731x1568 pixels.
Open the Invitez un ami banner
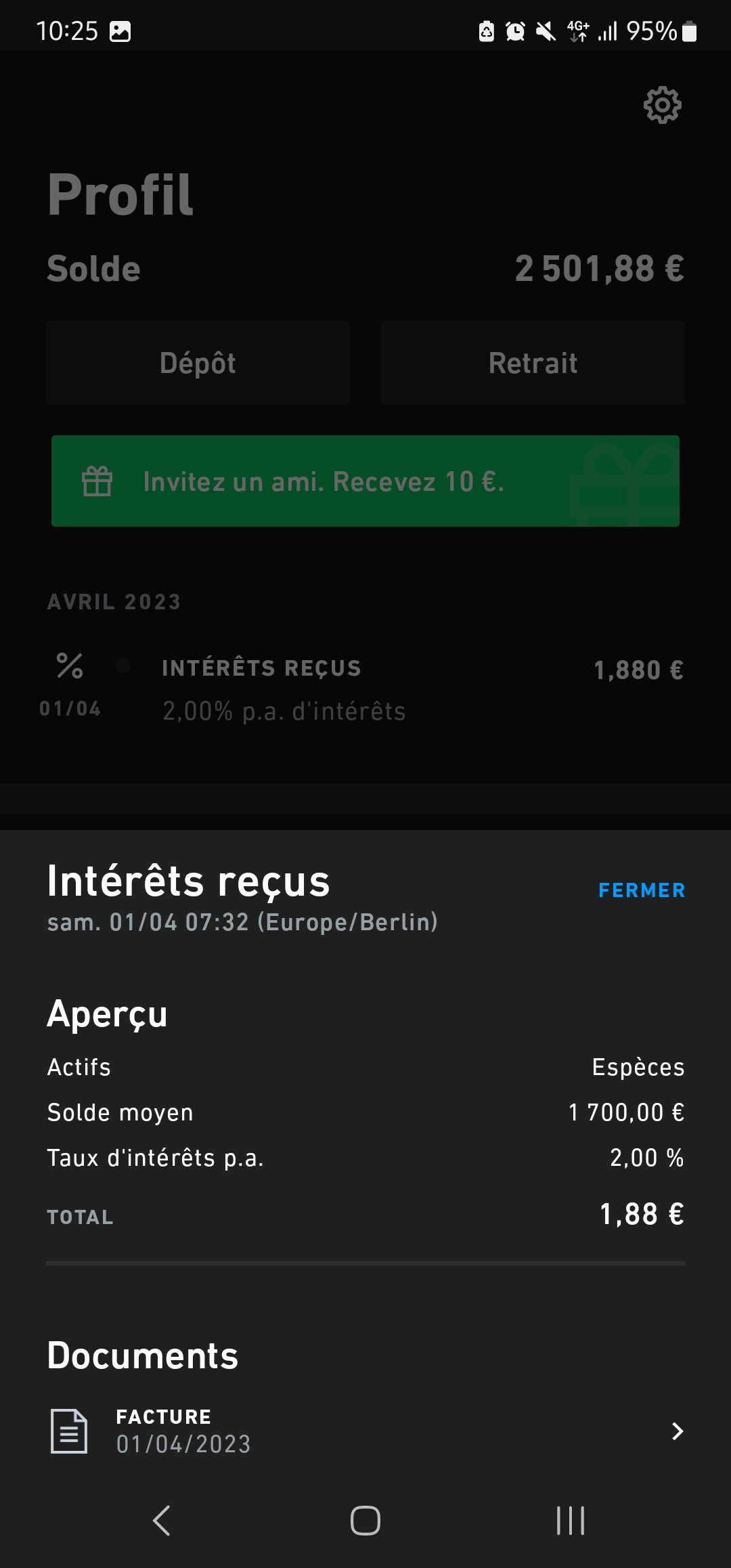click(365, 481)
